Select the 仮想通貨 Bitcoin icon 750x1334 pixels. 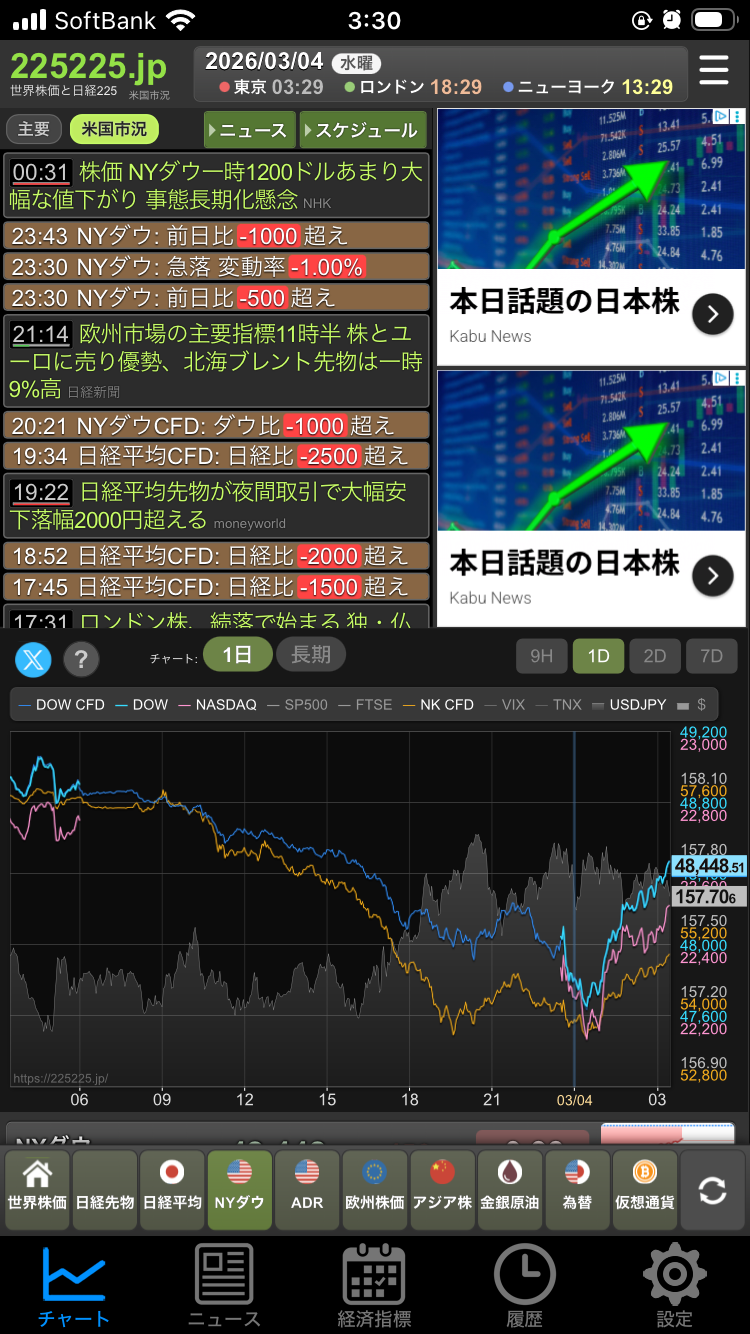point(645,1190)
